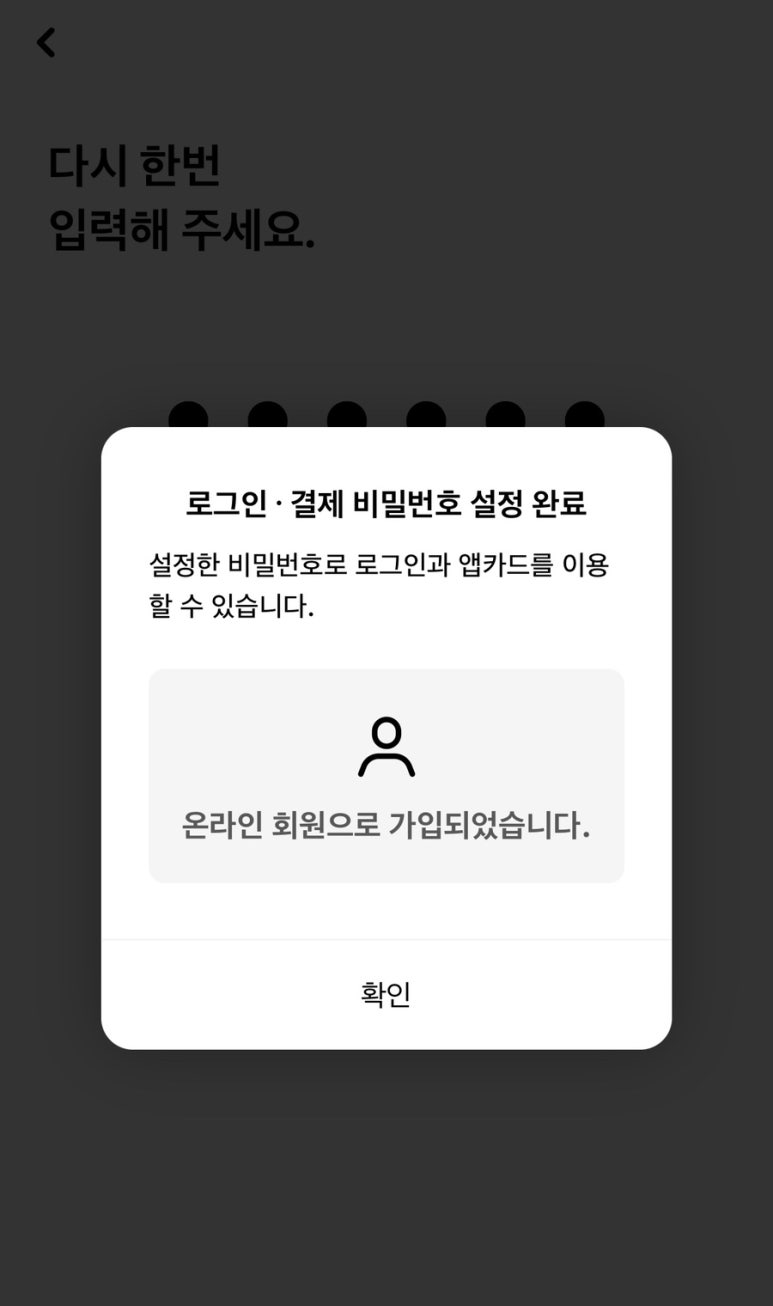
Task: Go back with the top-left arrow
Action: click(46, 43)
